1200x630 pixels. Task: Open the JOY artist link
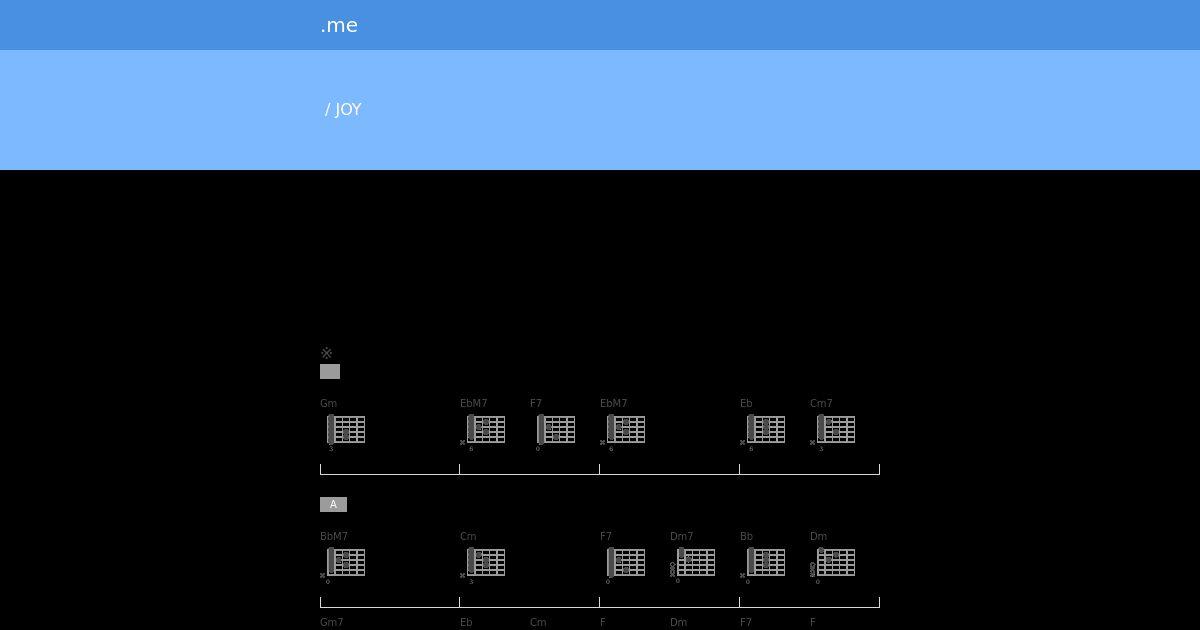348,110
